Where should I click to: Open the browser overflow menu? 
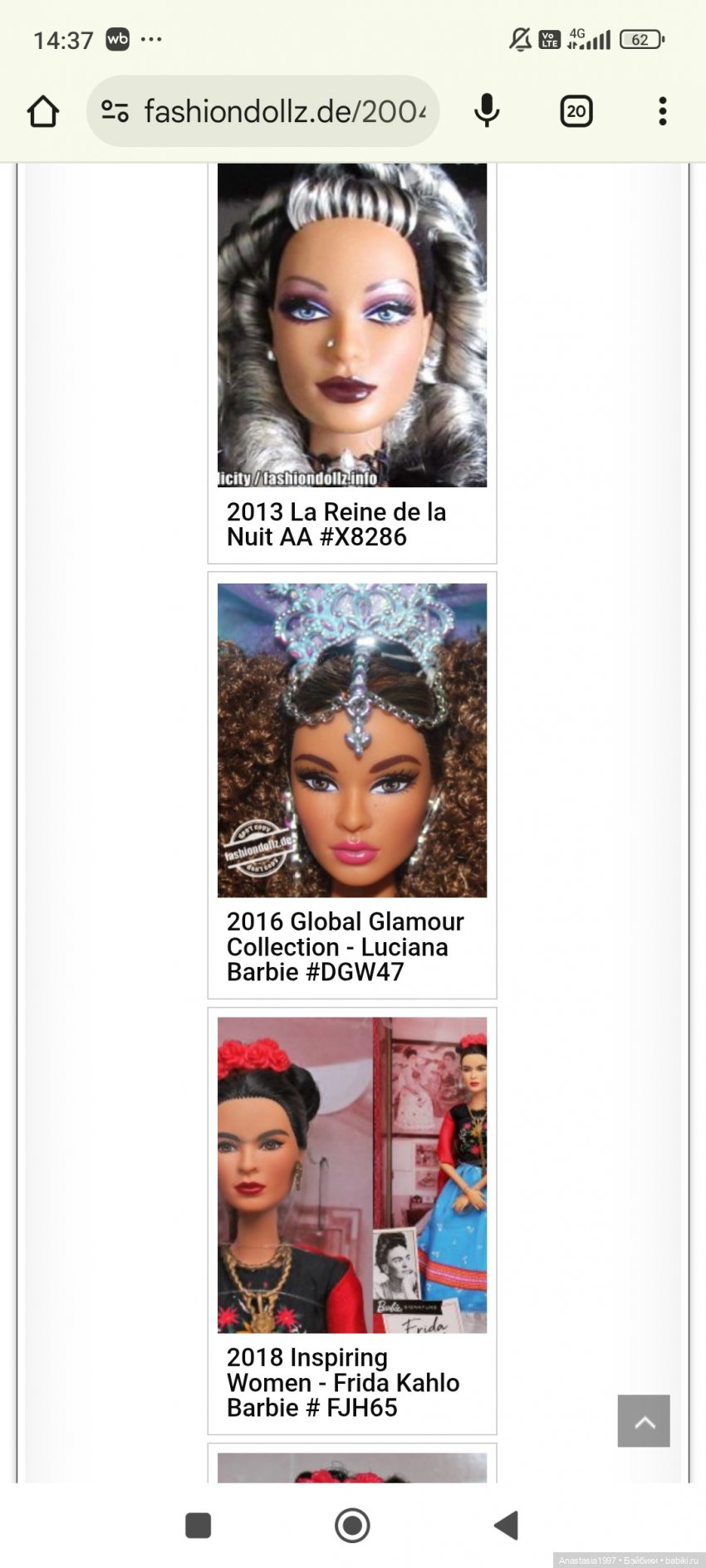point(662,111)
